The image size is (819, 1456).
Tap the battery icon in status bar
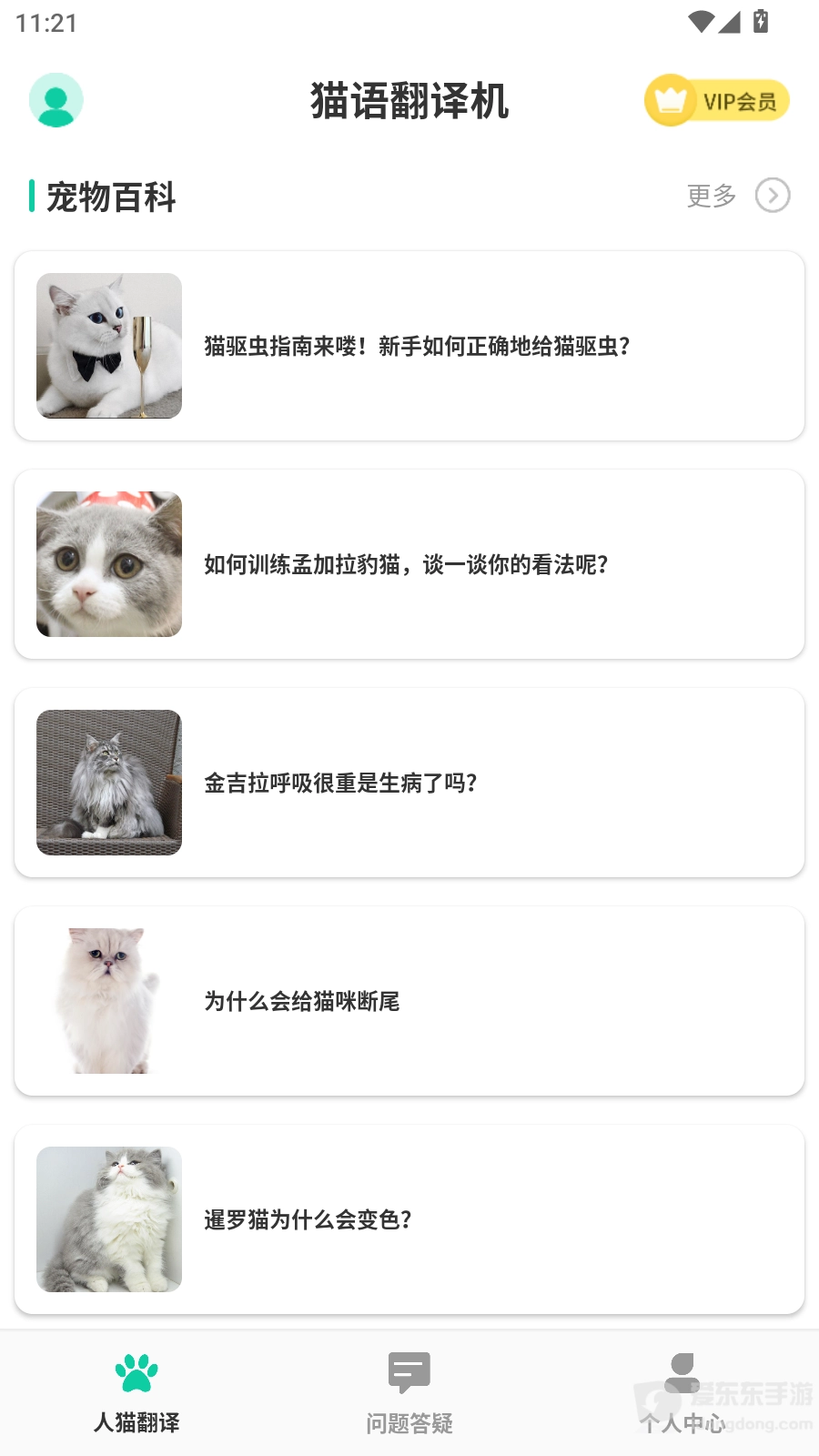pyautogui.click(x=761, y=21)
